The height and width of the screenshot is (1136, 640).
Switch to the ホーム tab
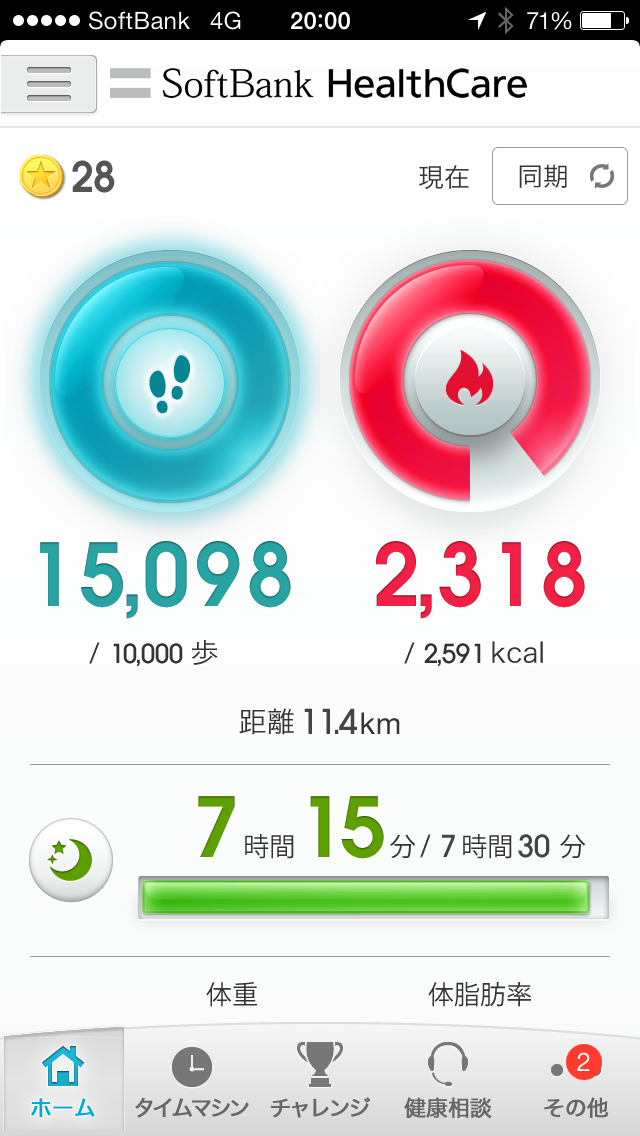click(63, 1081)
